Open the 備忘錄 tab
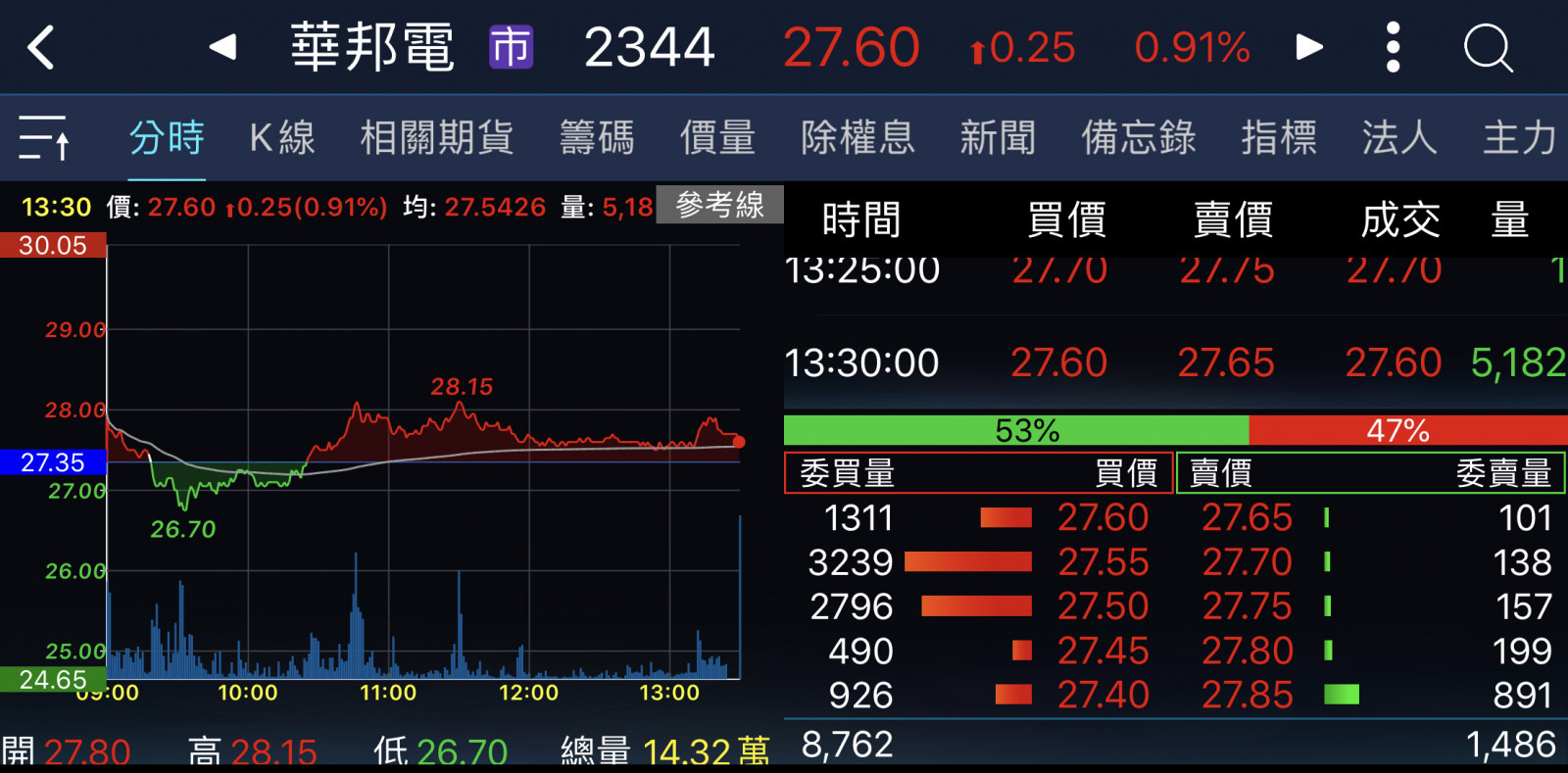The height and width of the screenshot is (773, 1568). [1138, 137]
